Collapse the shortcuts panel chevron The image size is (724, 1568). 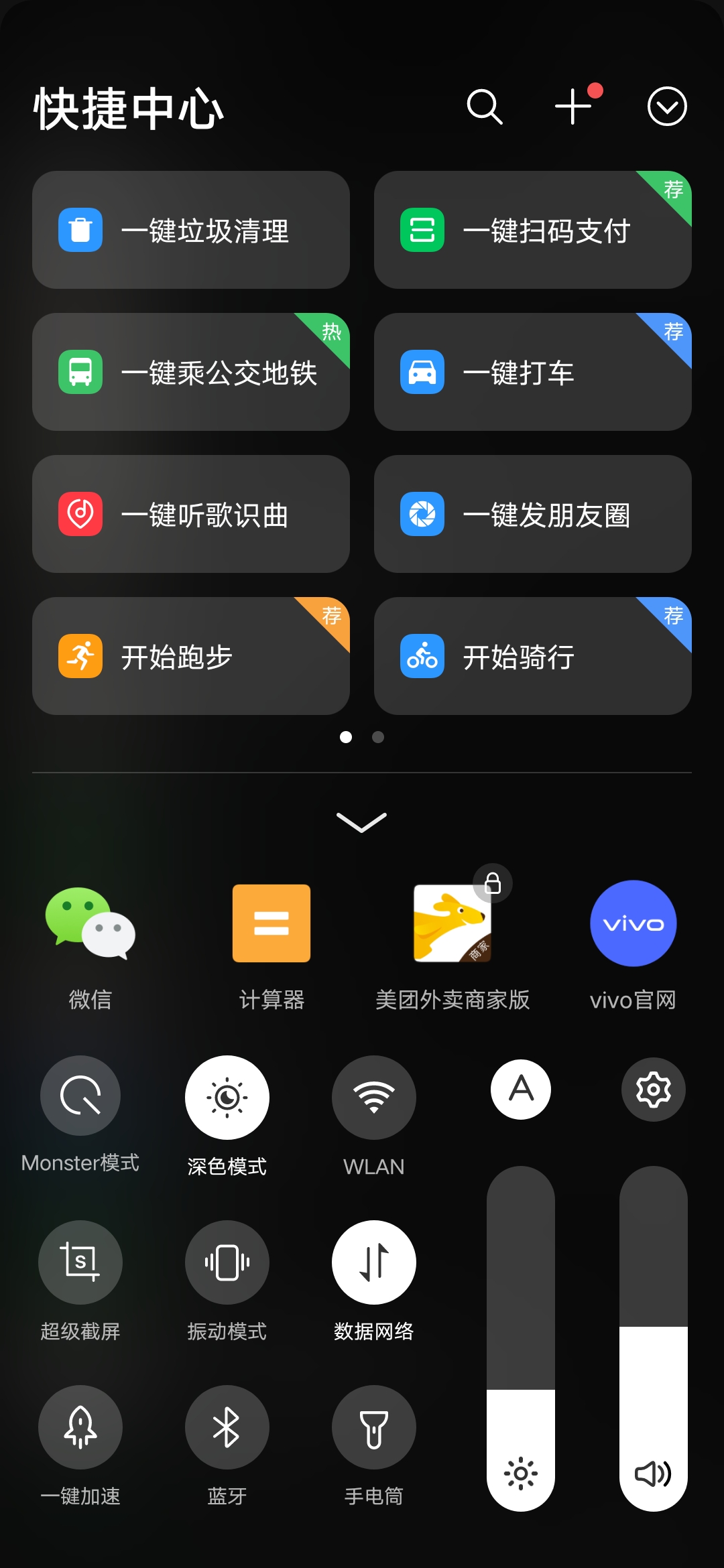tap(362, 821)
